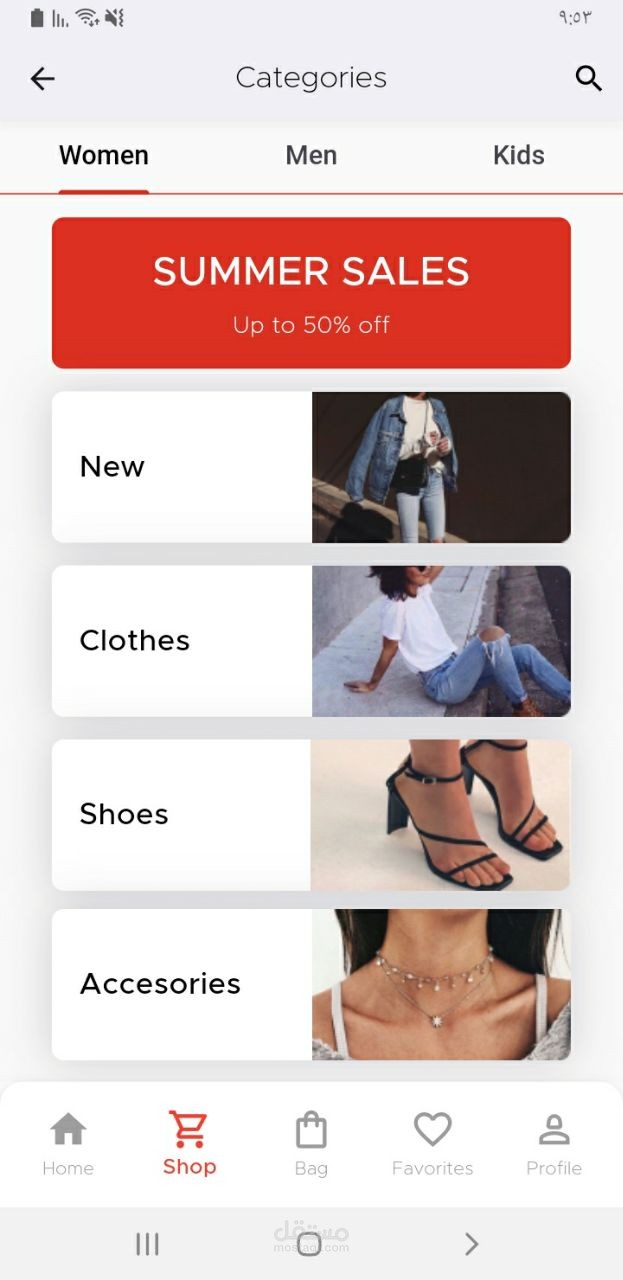Open the Bag tab
Image resolution: width=623 pixels, height=1280 pixels.
click(x=311, y=1144)
